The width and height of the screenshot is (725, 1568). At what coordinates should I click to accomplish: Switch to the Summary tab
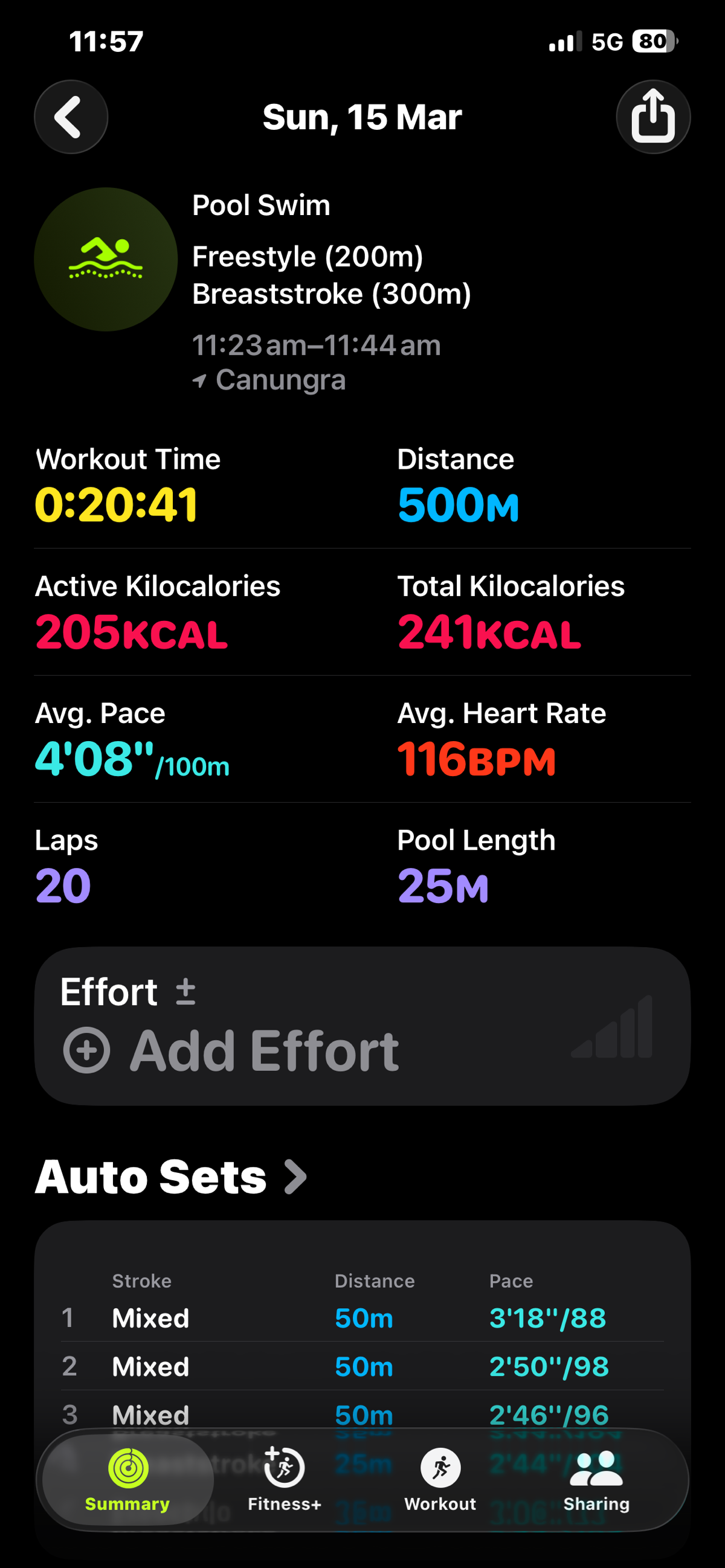pos(128,1480)
